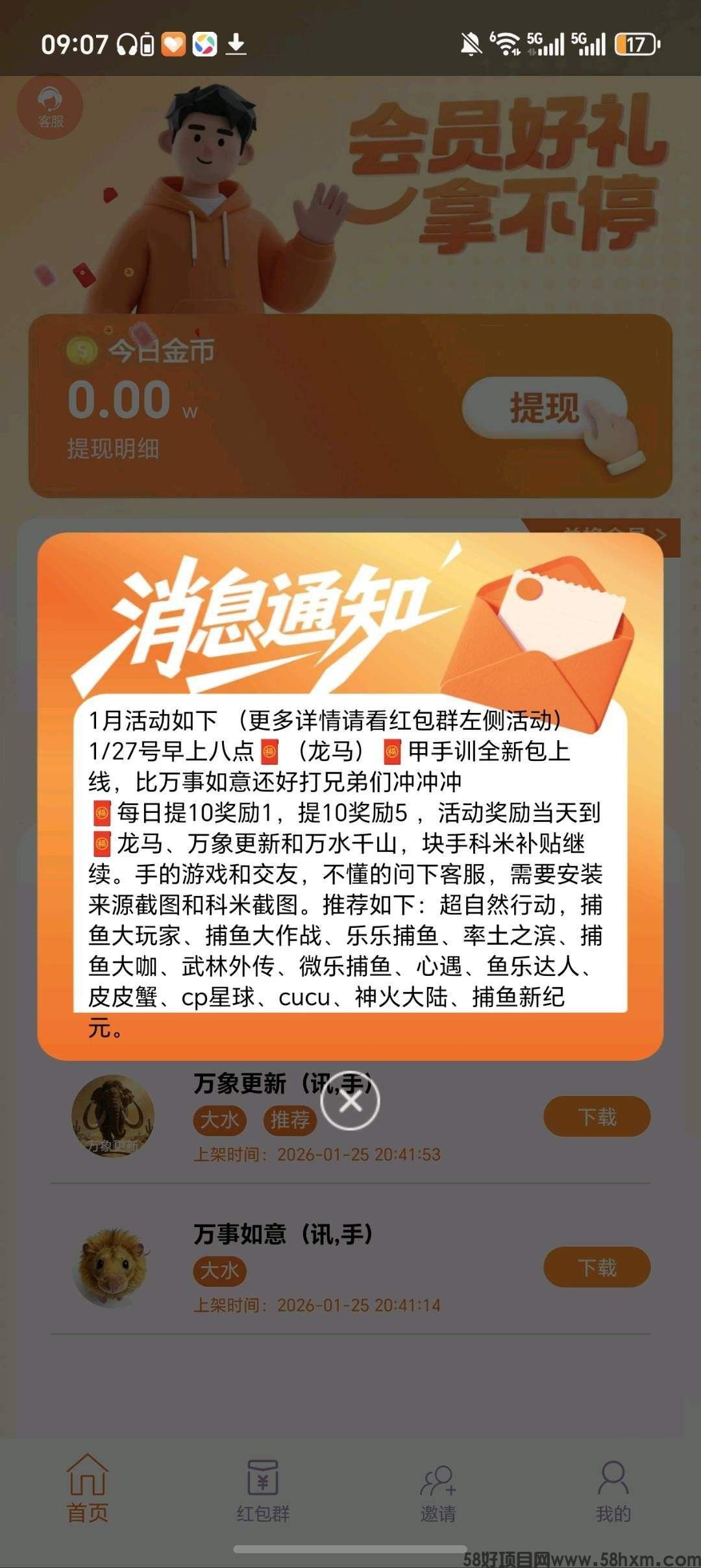The height and width of the screenshot is (1568, 701).
Task: Dismiss the 消息通知 popup
Action: coord(350,1101)
